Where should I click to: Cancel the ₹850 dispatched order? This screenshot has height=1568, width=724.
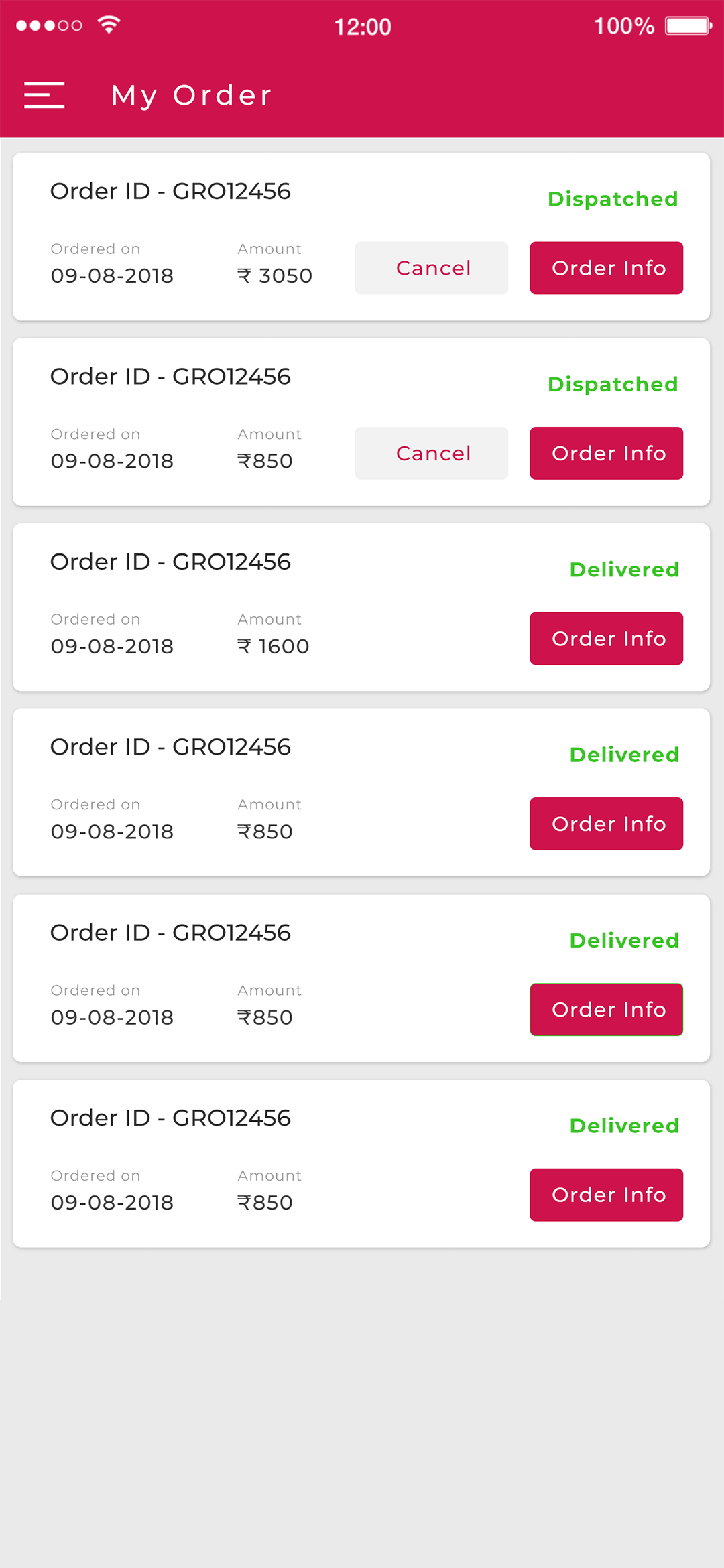tap(431, 453)
